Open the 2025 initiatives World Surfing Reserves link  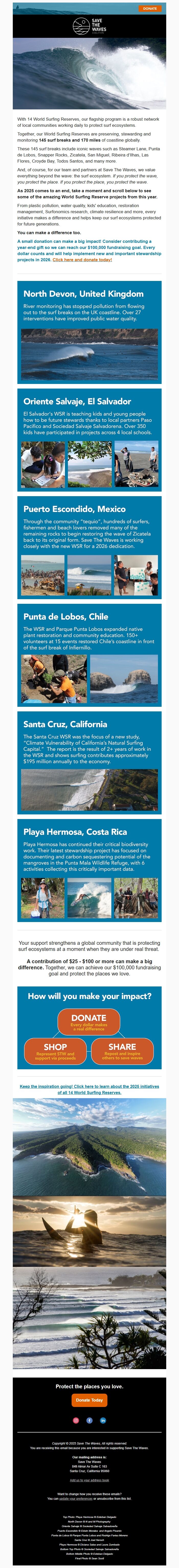(89, 1089)
